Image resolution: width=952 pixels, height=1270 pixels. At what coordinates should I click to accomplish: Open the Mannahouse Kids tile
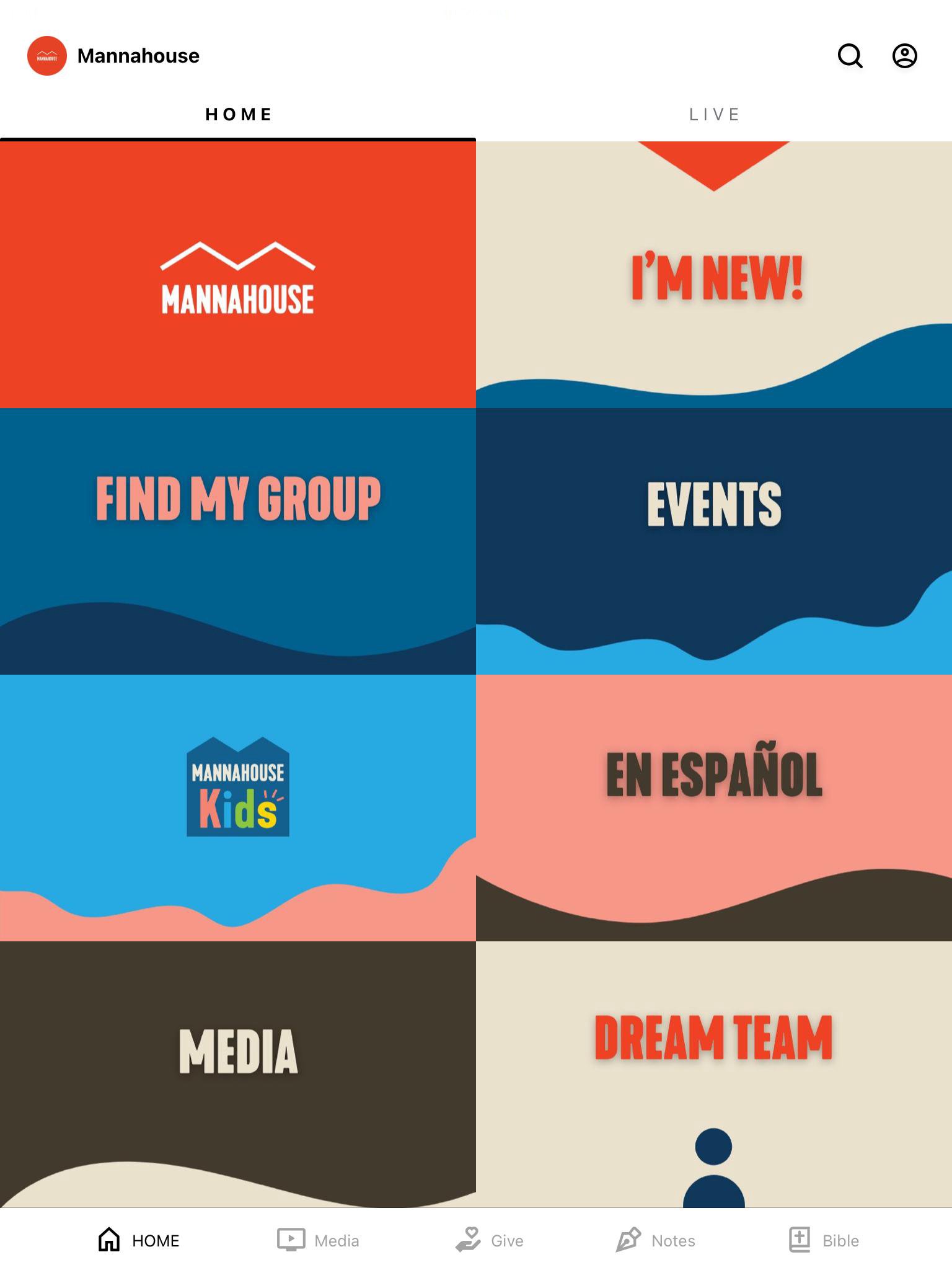[x=238, y=807]
